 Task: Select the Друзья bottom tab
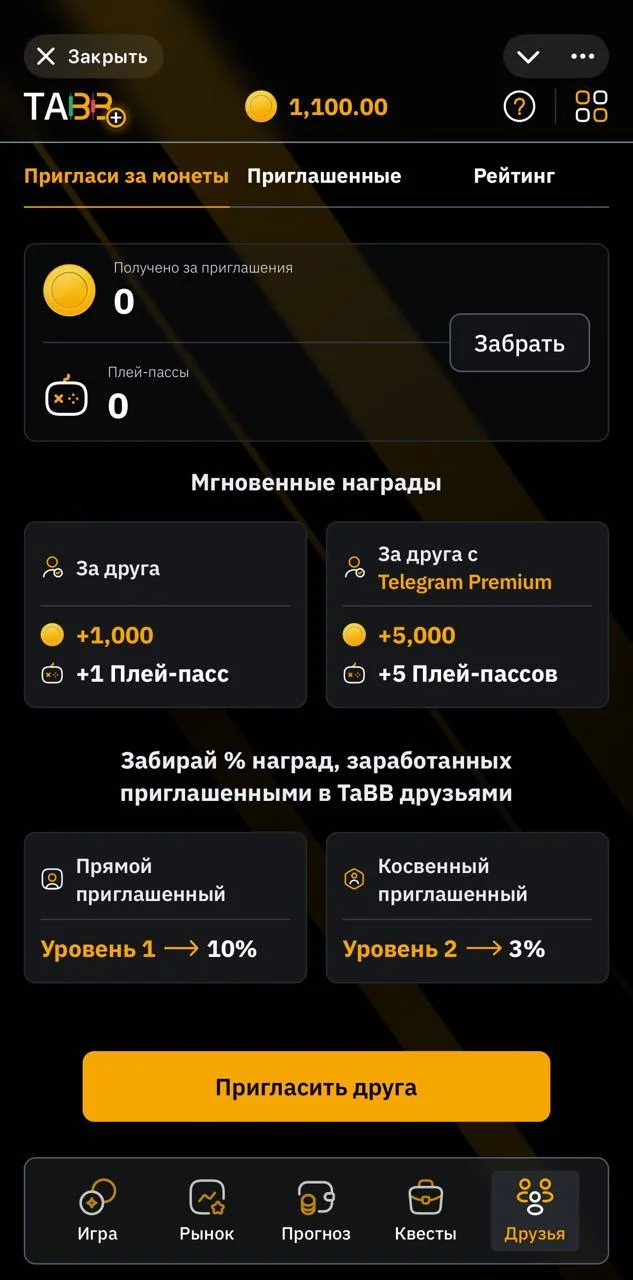(535, 1210)
